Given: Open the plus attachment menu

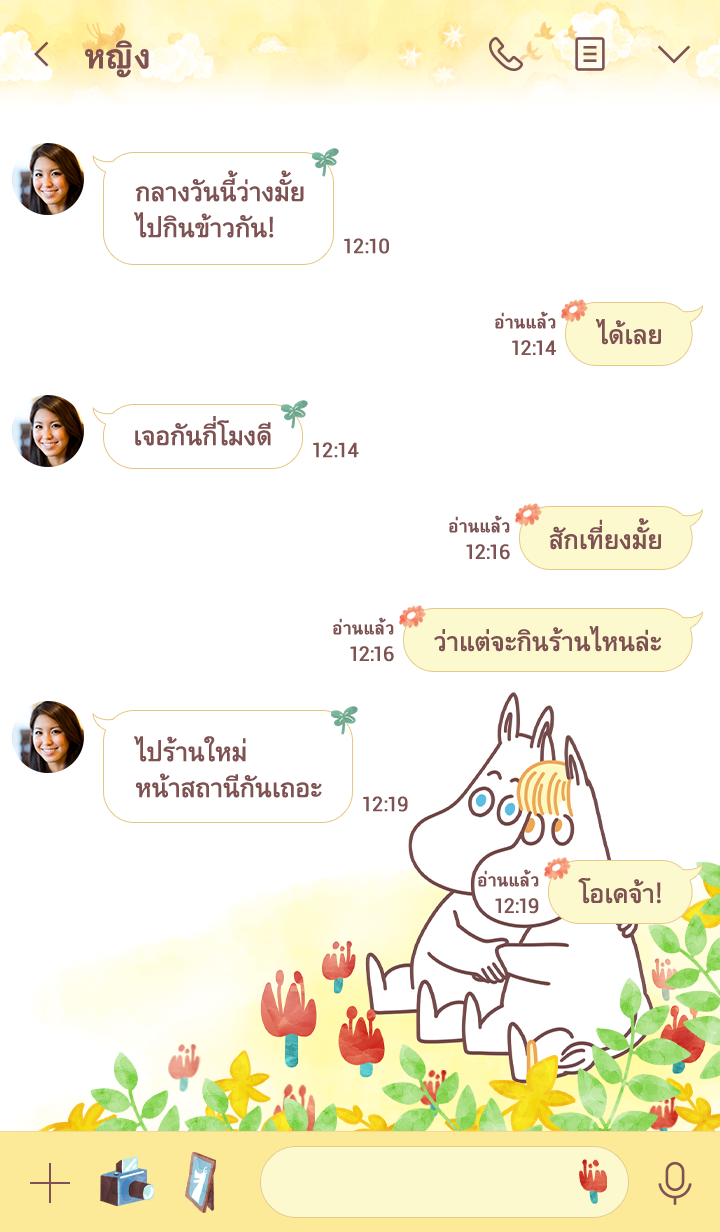Looking at the screenshot, I should [x=50, y=1184].
